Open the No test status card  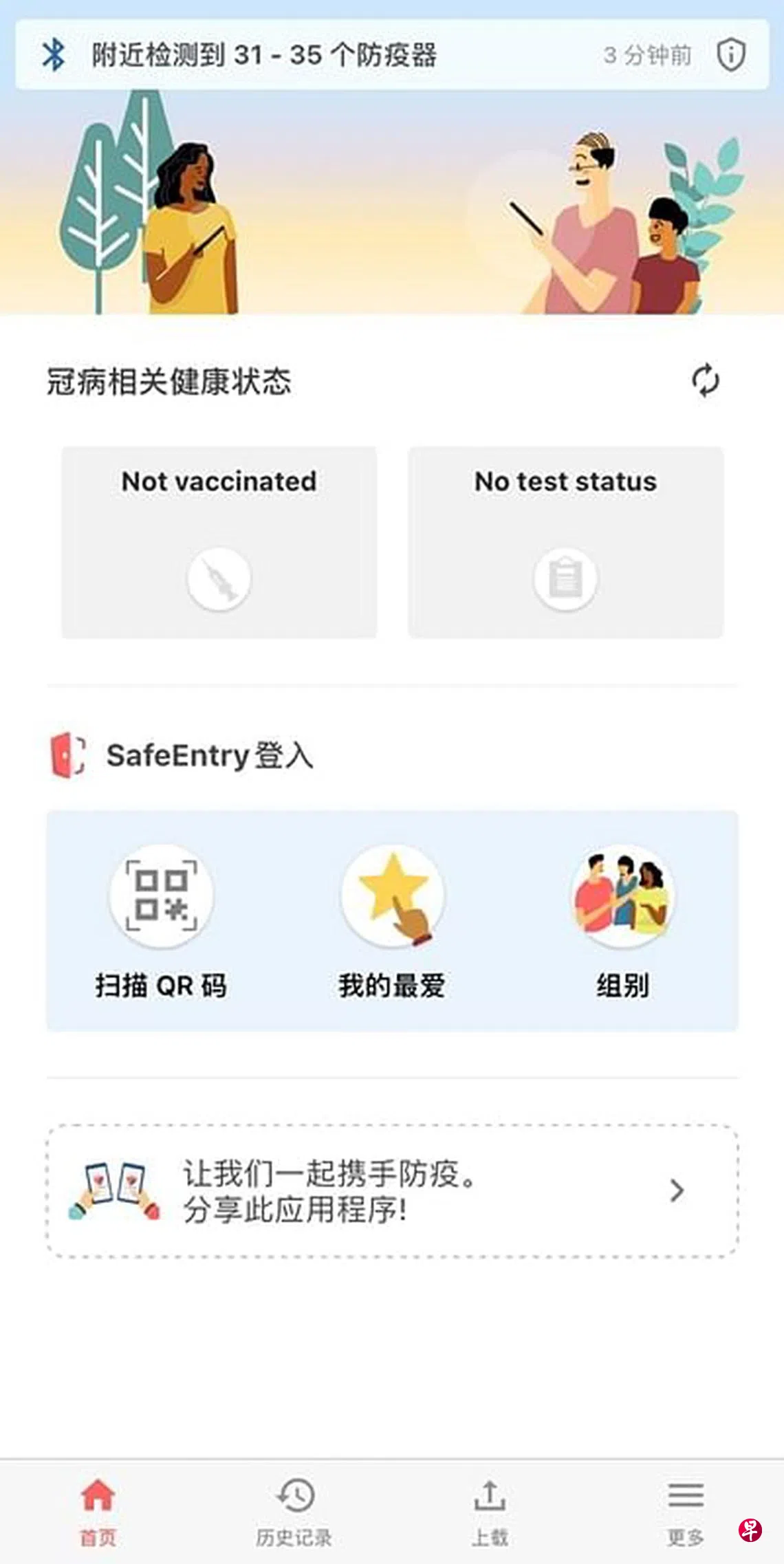click(566, 542)
